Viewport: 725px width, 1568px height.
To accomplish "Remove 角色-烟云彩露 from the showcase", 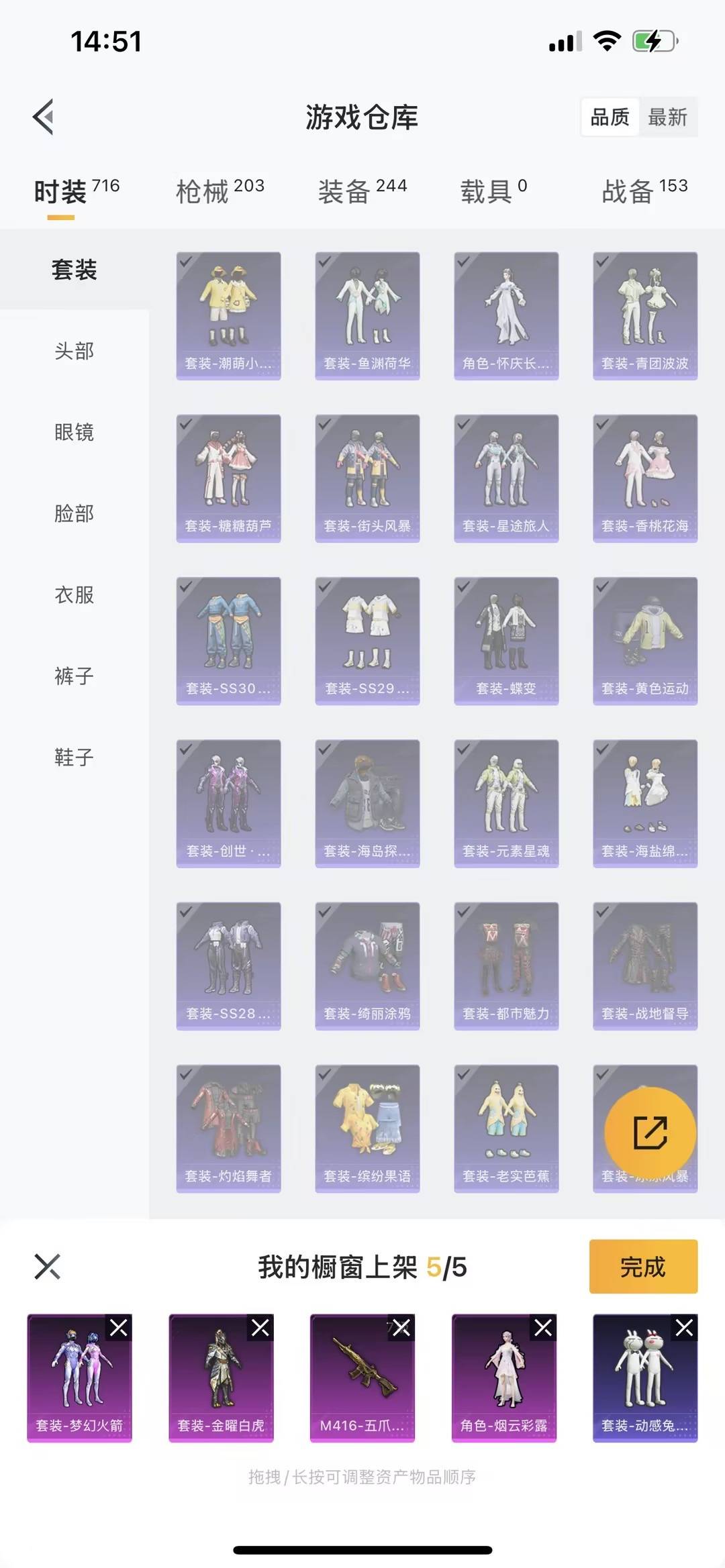I will 543,1327.
